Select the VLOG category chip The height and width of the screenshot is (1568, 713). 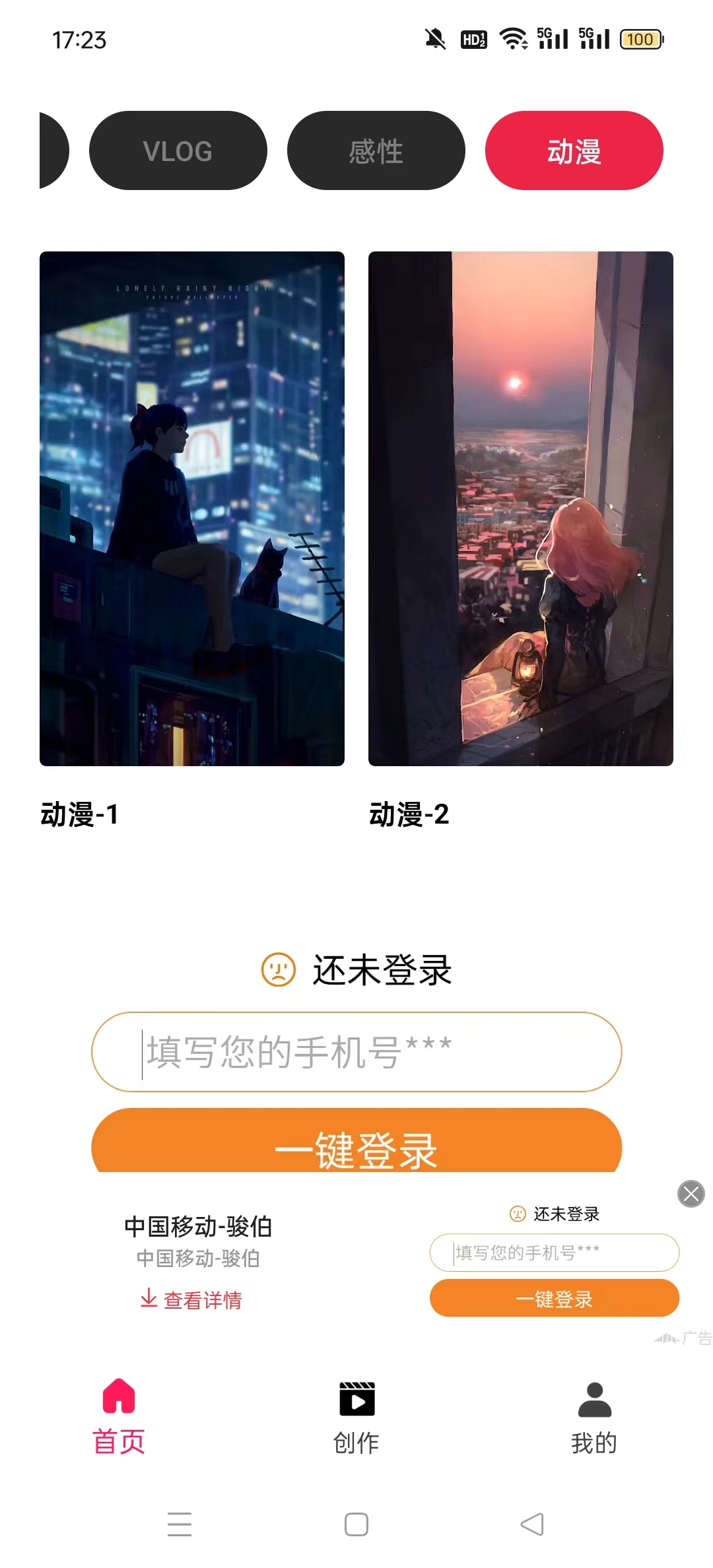tap(178, 151)
